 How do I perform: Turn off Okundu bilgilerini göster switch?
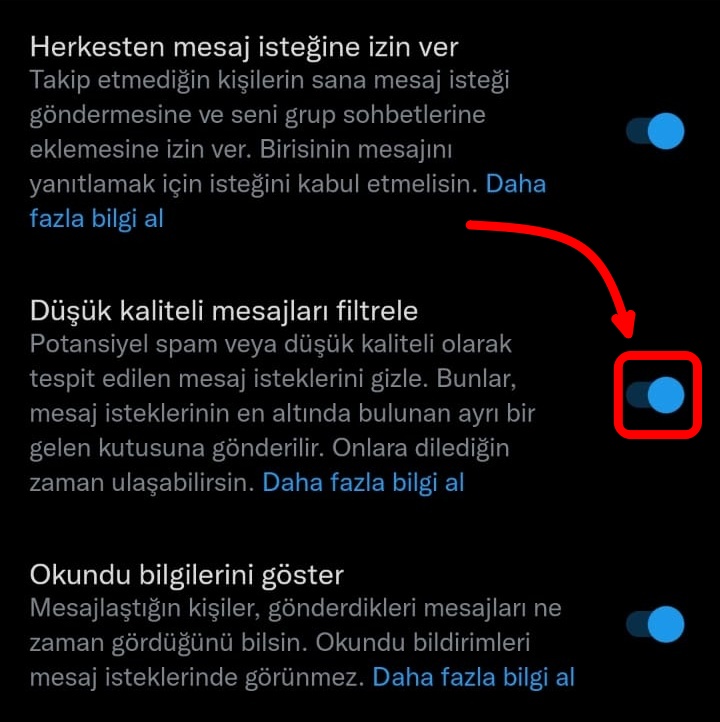tap(656, 625)
